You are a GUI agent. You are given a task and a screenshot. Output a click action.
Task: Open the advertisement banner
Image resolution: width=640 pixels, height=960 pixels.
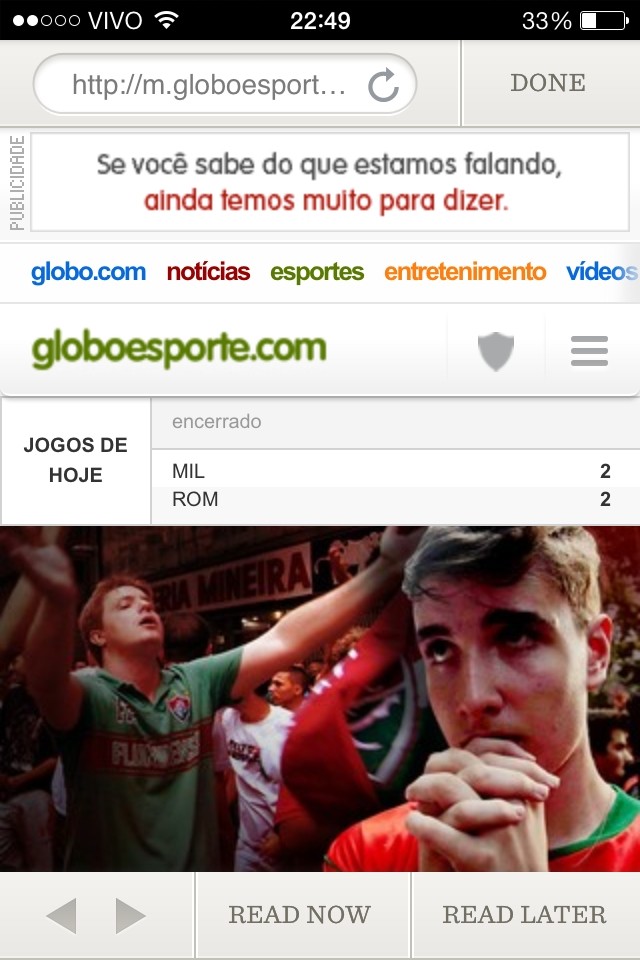(x=330, y=182)
